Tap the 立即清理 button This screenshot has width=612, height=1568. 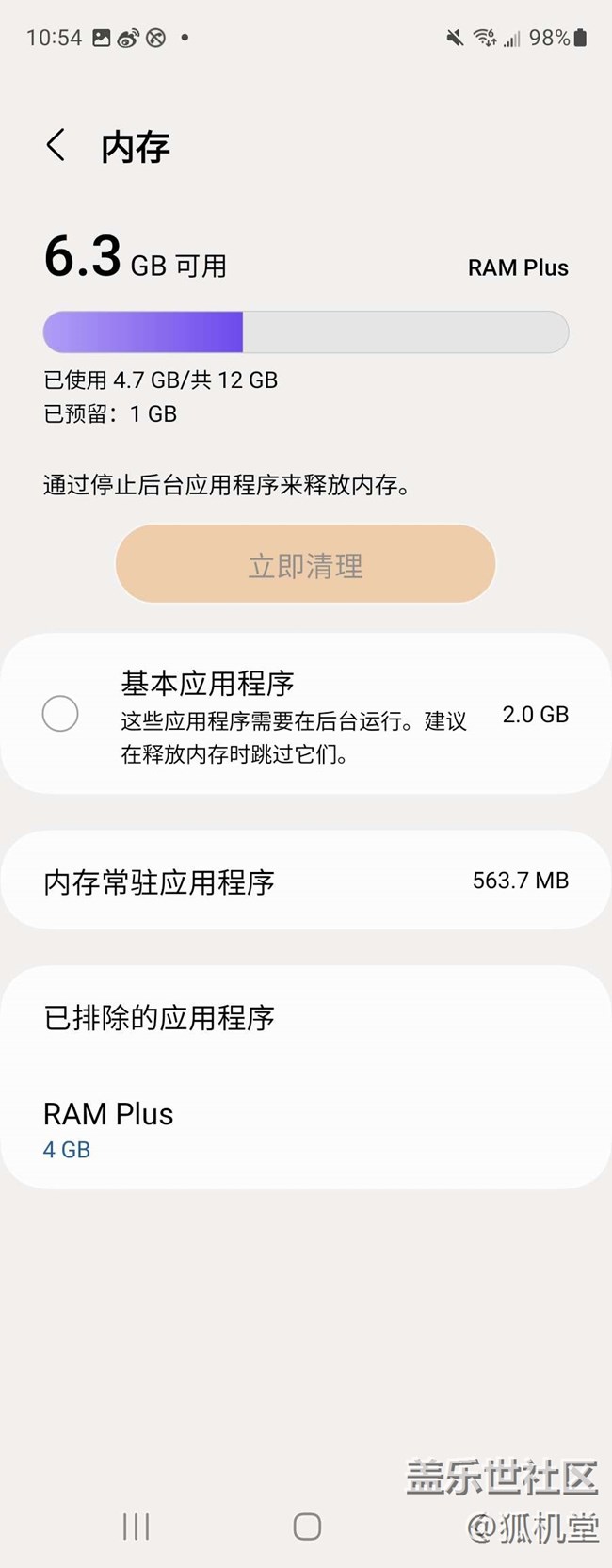pyautogui.click(x=306, y=564)
